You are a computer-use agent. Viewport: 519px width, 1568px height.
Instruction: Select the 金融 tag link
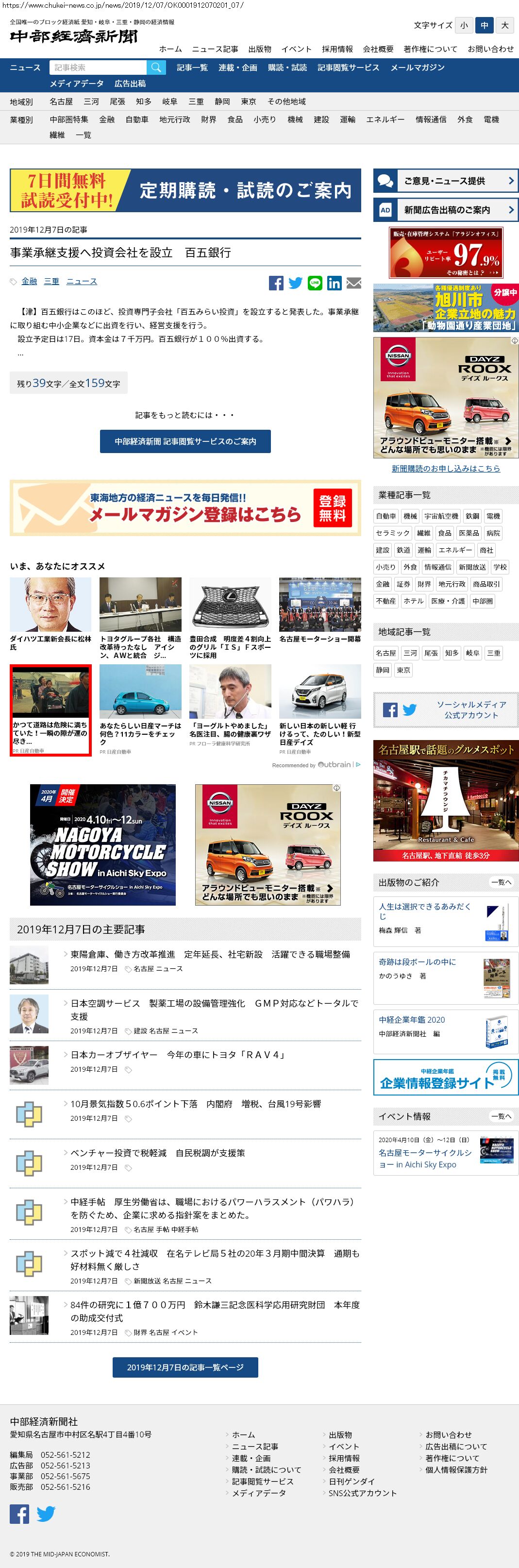click(29, 281)
